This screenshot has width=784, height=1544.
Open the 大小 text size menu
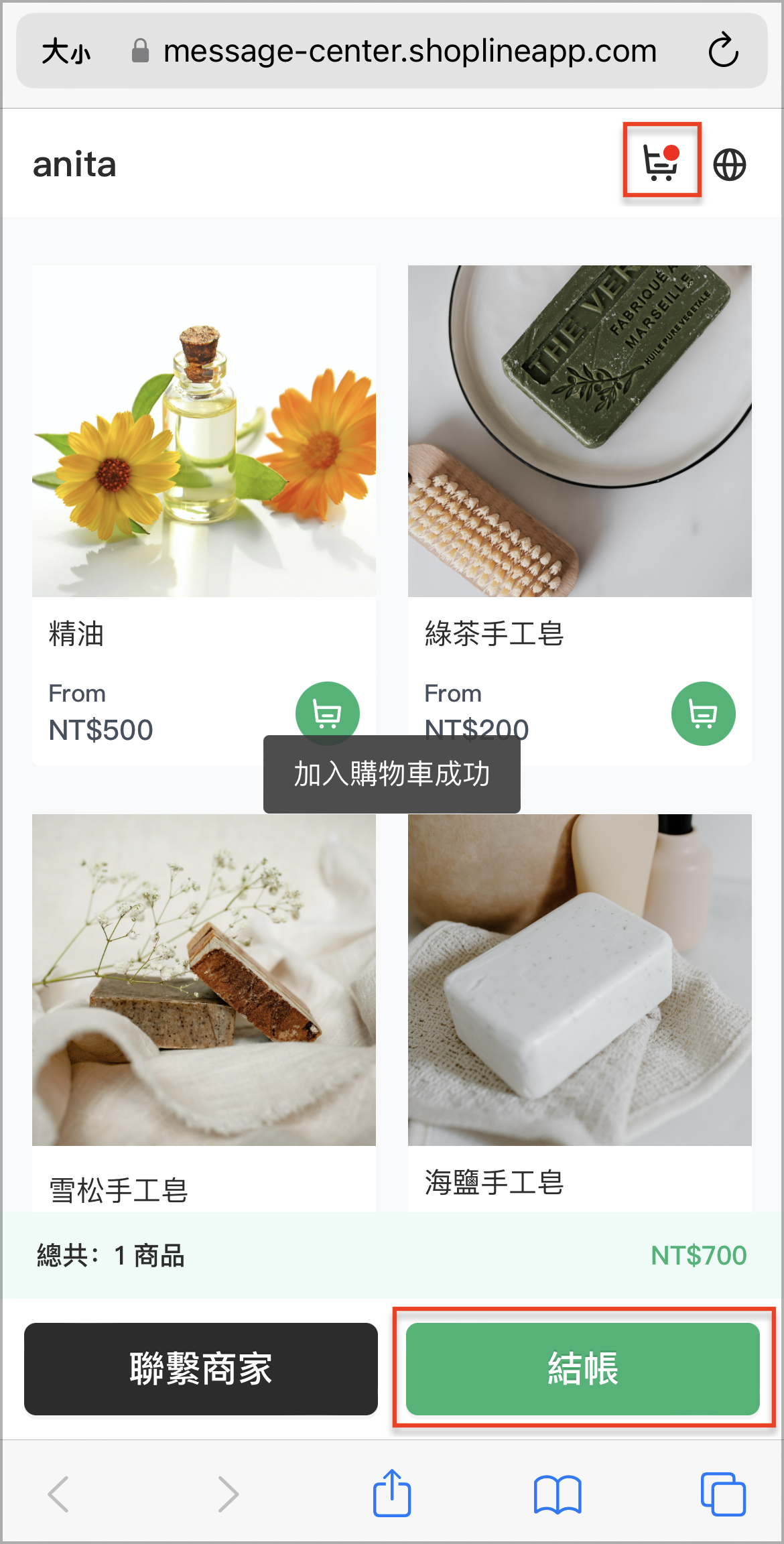point(66,52)
